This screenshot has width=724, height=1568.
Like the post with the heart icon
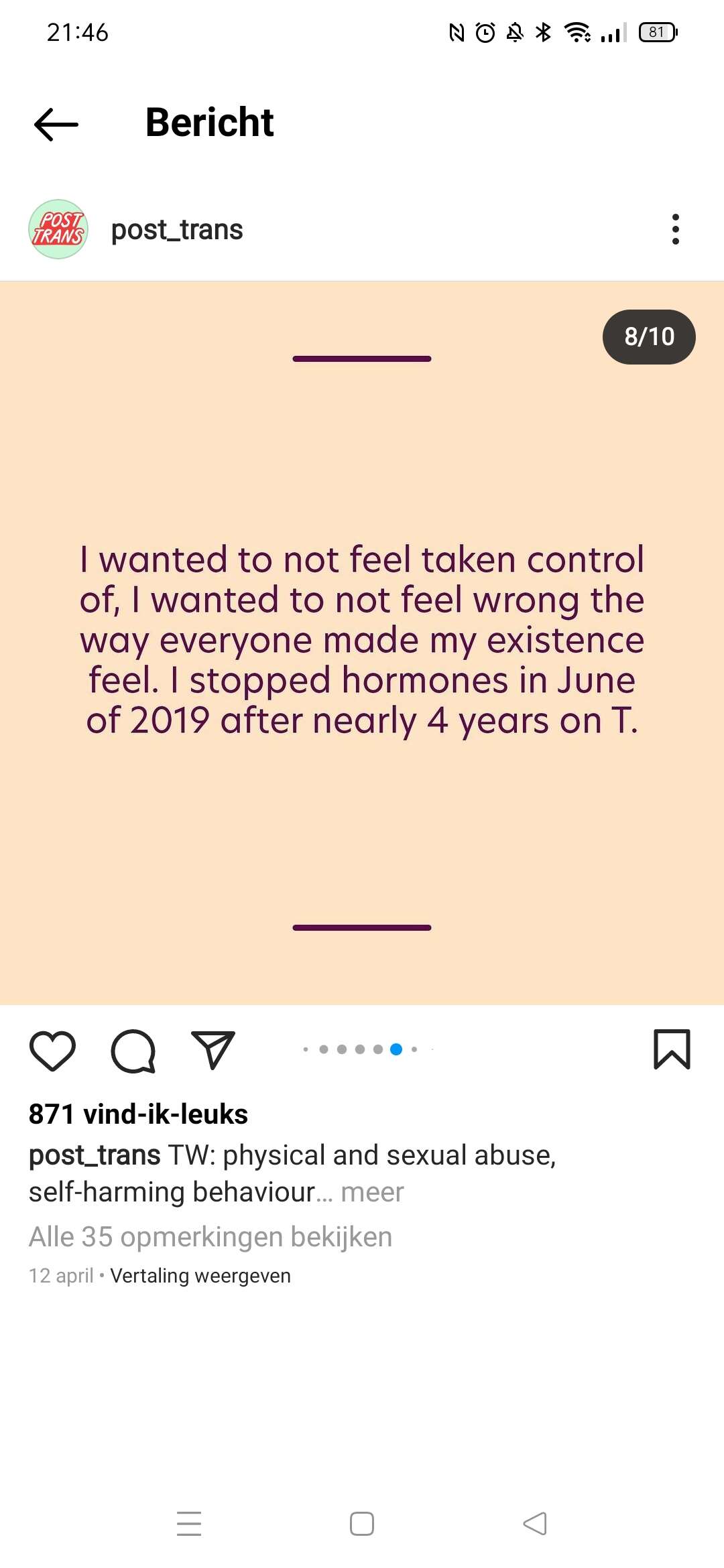tap(52, 1050)
